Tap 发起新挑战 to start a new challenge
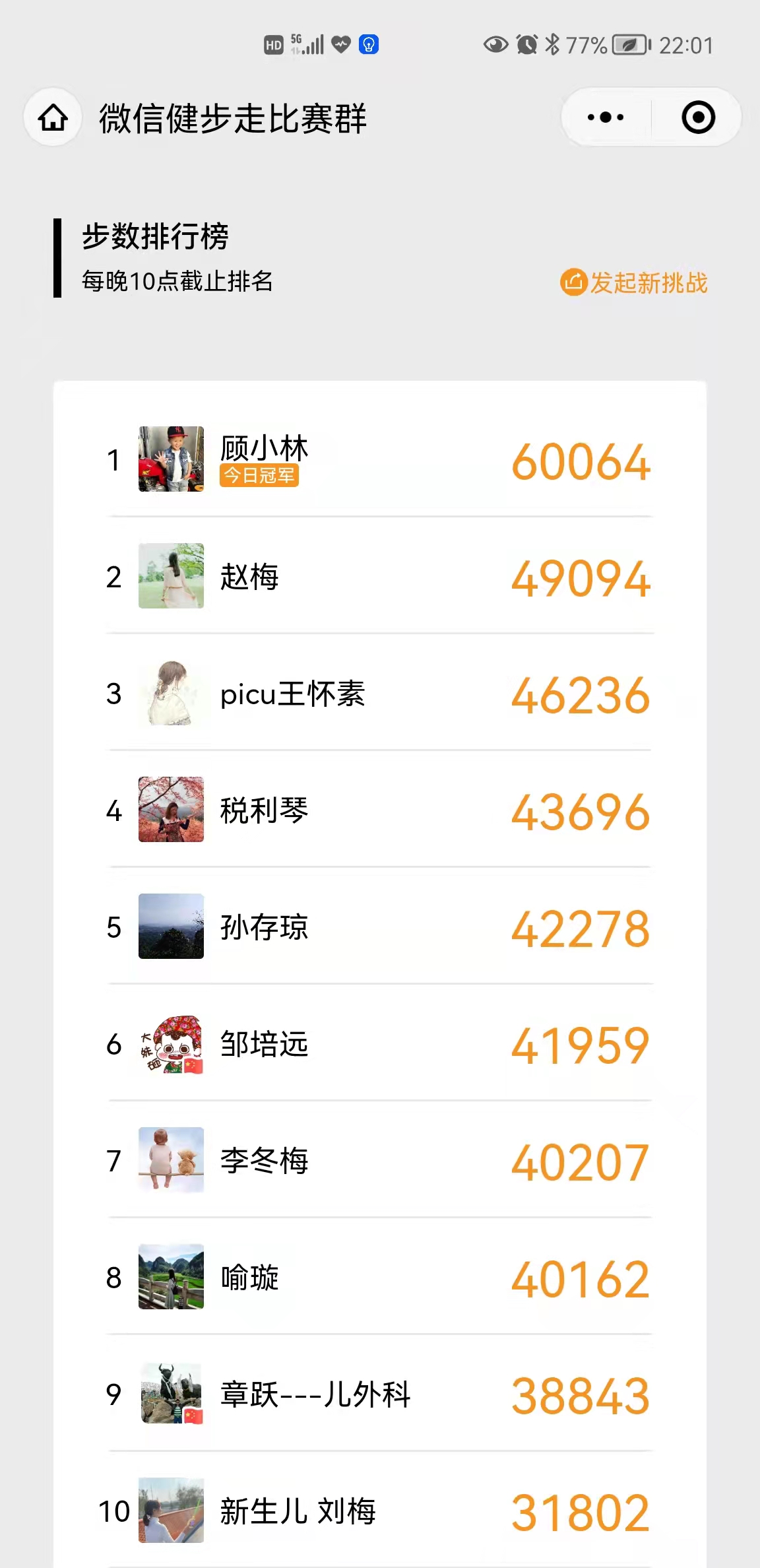The image size is (760, 1568). (x=634, y=282)
